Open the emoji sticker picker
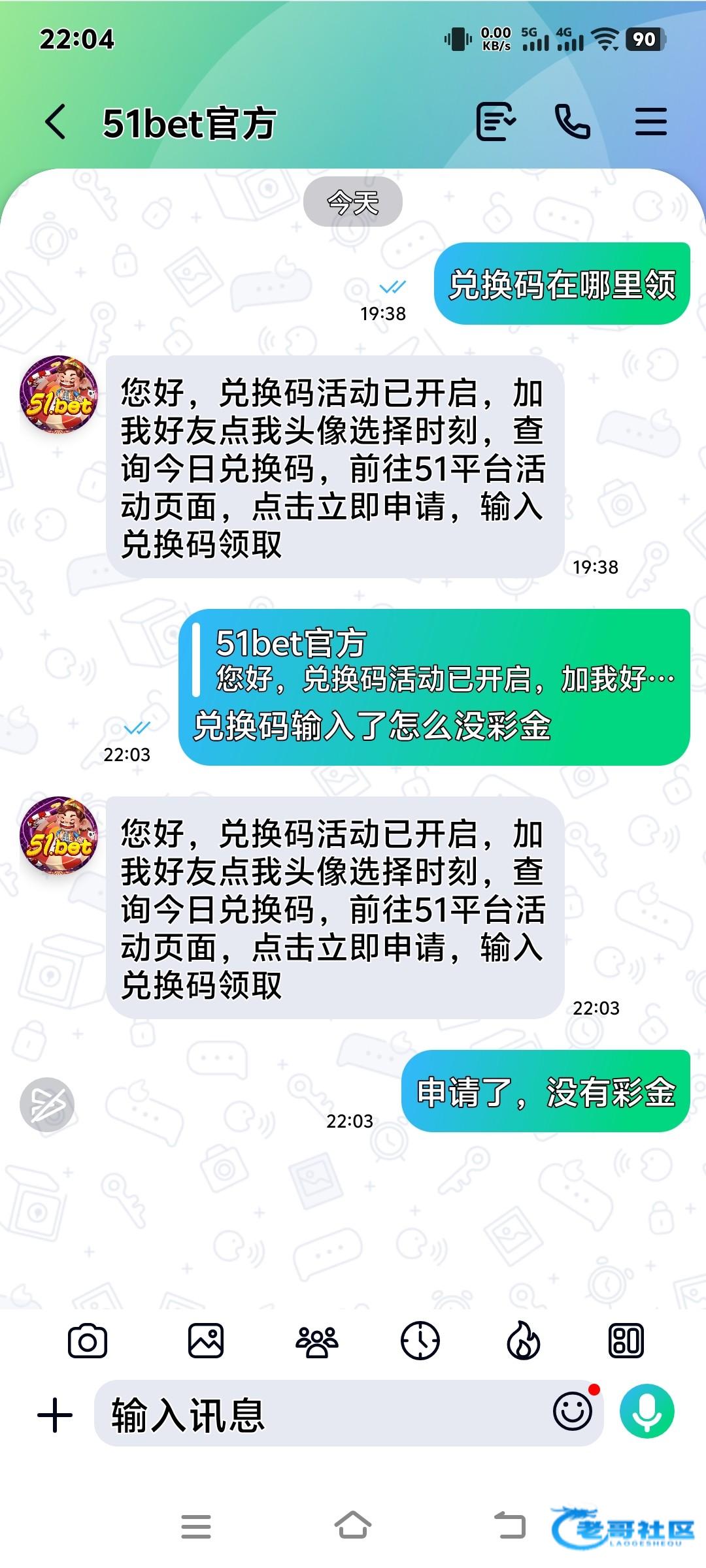Viewport: 706px width, 1568px height. (573, 1411)
